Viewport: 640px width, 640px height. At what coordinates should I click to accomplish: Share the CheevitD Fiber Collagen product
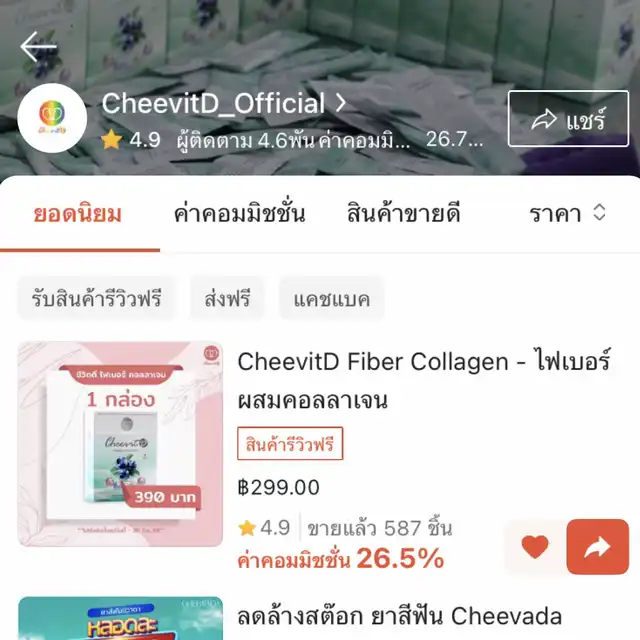(597, 546)
